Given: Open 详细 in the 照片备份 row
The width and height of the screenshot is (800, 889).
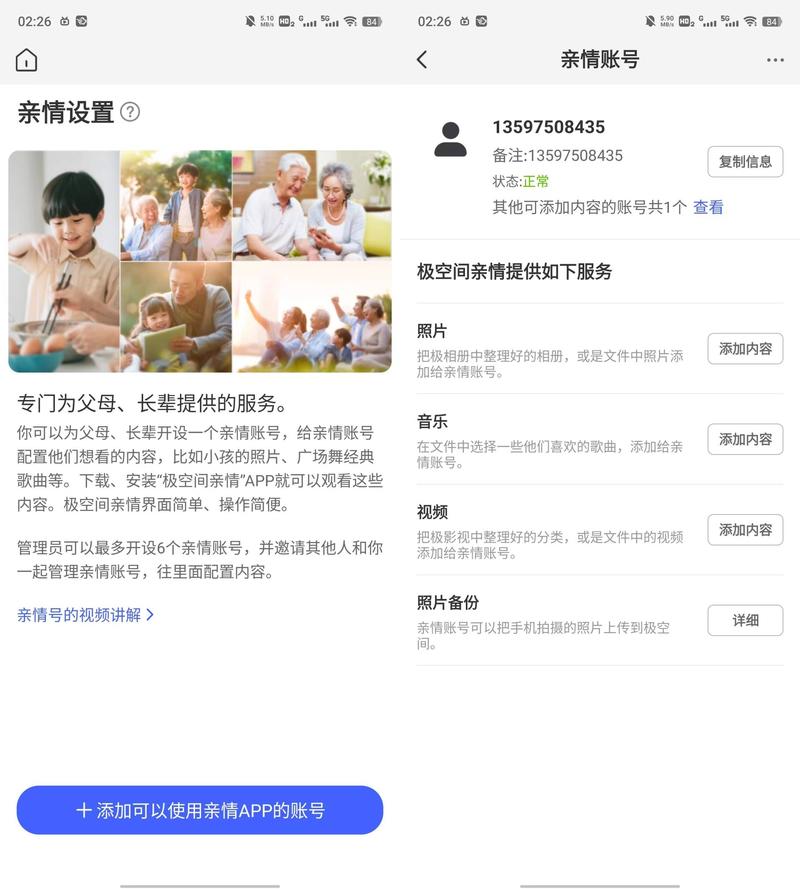Looking at the screenshot, I should 745,620.
